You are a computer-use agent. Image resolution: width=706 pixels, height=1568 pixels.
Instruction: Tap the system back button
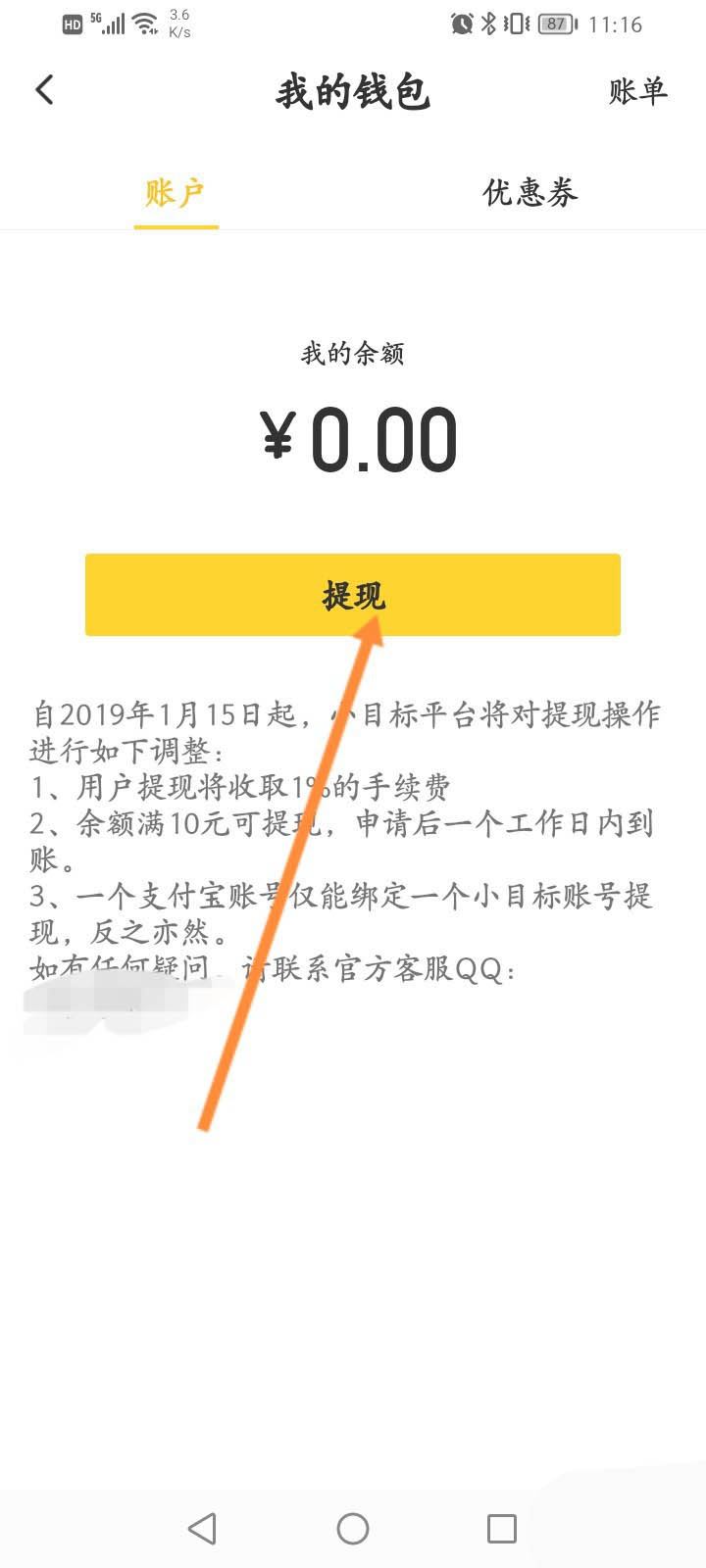click(x=202, y=1529)
